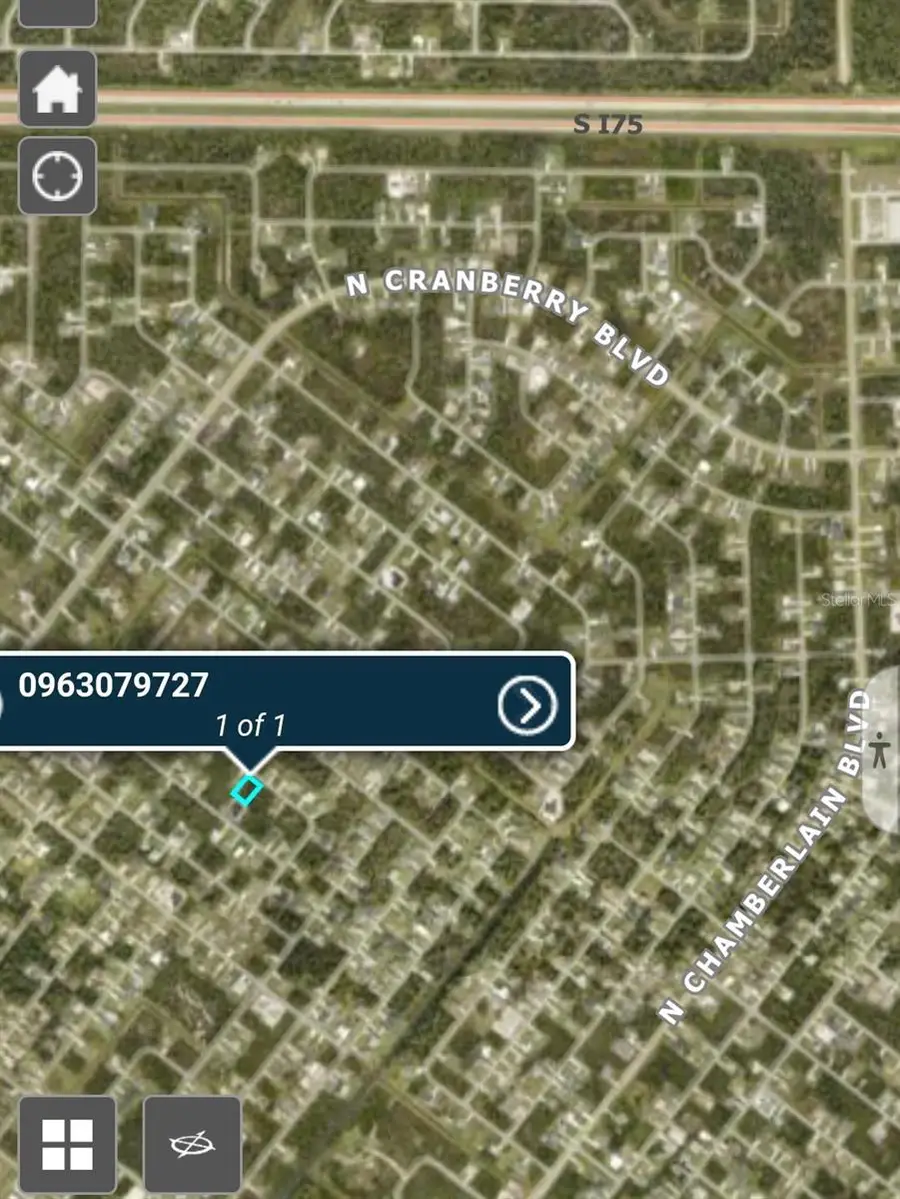Toggle the compass orientation control

click(192, 1145)
